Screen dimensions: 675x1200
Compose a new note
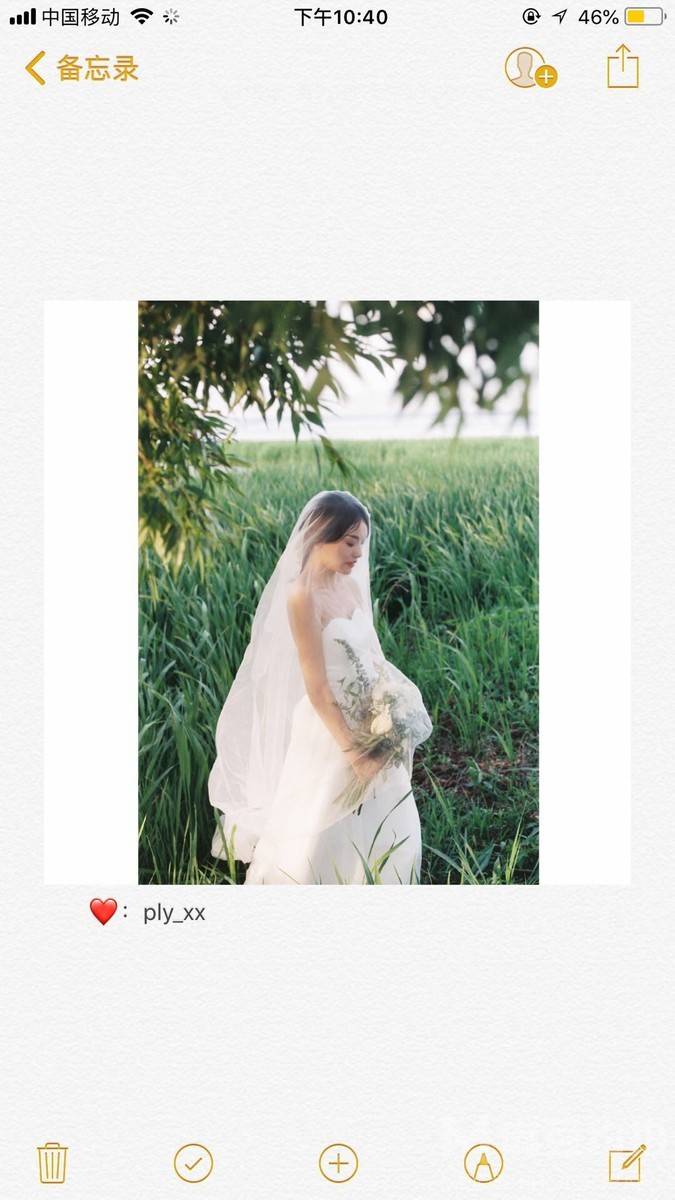point(627,1163)
